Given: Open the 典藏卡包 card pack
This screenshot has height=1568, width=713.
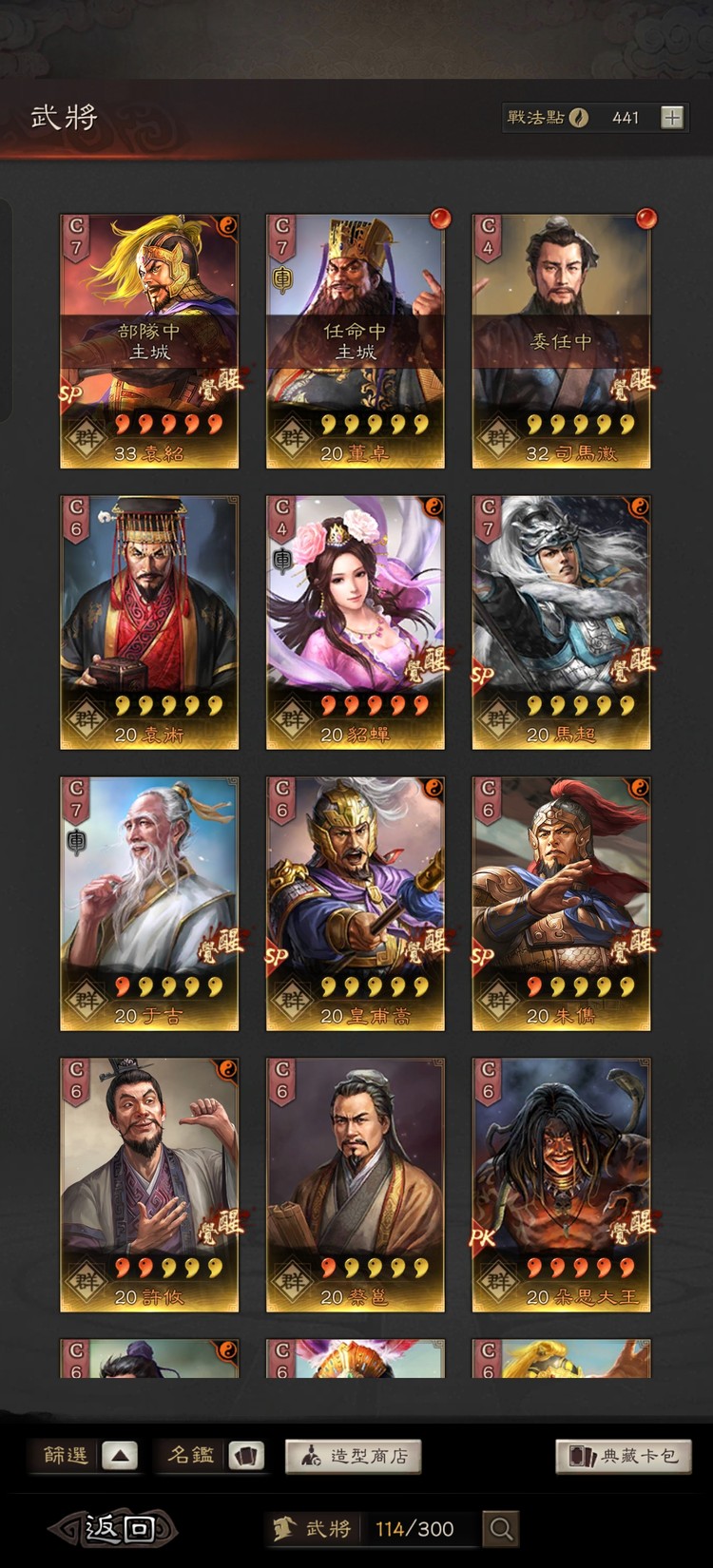Looking at the screenshot, I should click(623, 1456).
